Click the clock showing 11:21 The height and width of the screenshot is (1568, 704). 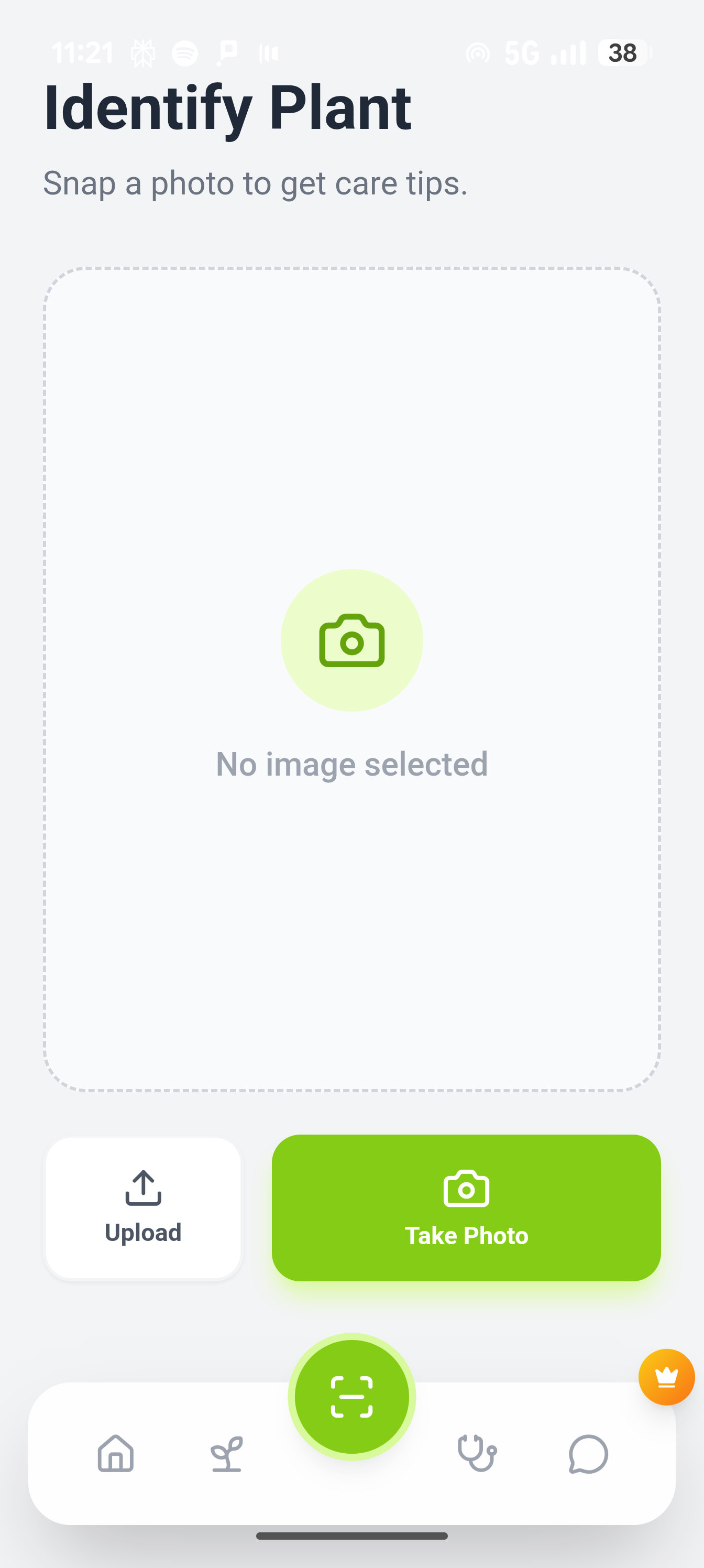(83, 53)
